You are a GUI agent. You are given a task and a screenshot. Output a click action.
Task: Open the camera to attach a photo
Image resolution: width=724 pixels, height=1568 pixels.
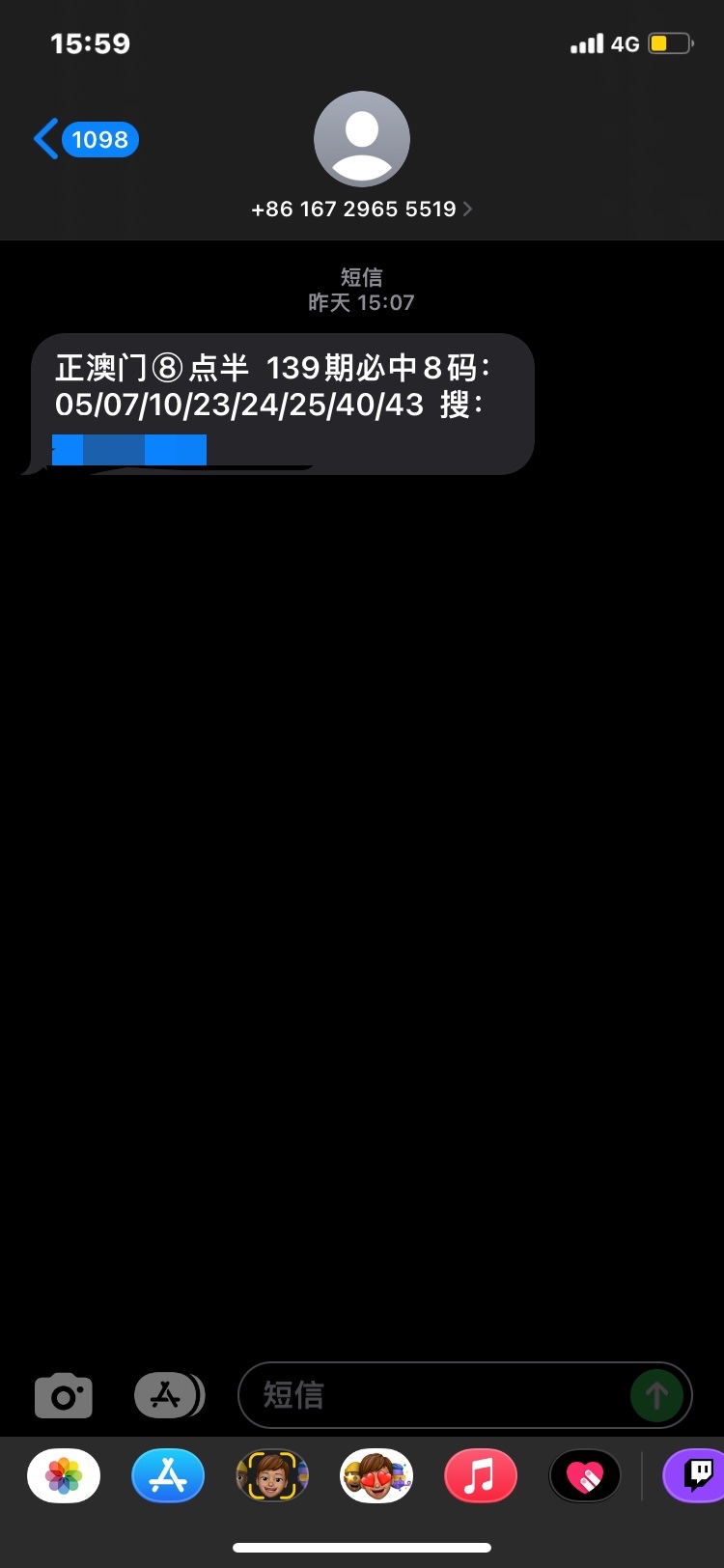[x=64, y=1395]
